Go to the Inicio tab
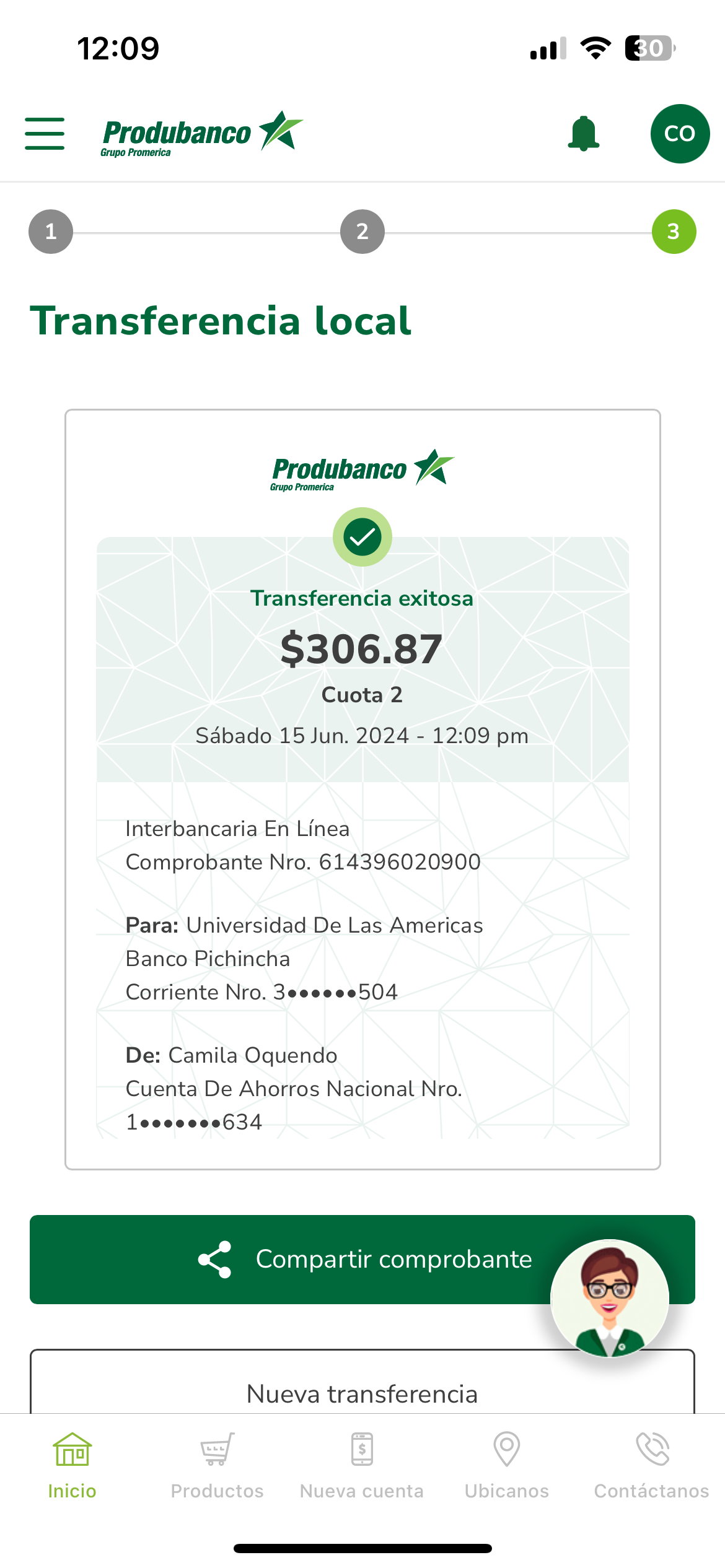Screen dimensions: 725x1568 (72, 1465)
